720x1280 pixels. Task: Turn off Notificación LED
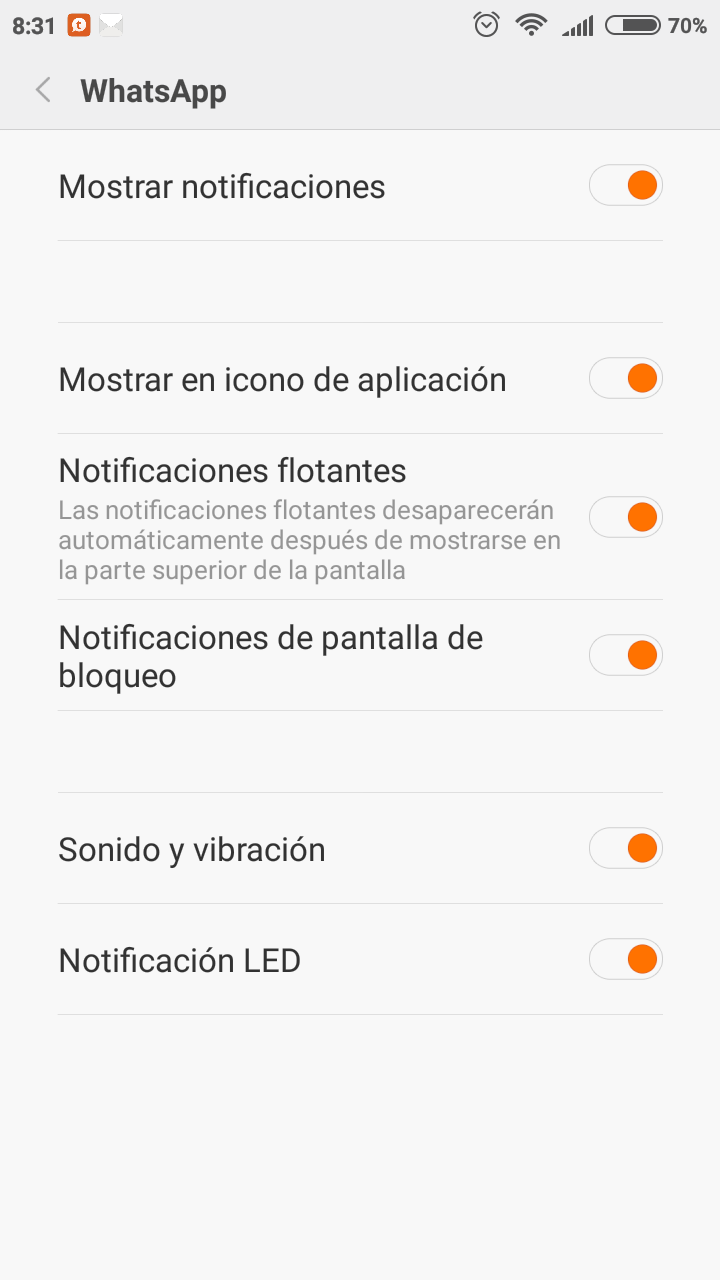coord(625,960)
